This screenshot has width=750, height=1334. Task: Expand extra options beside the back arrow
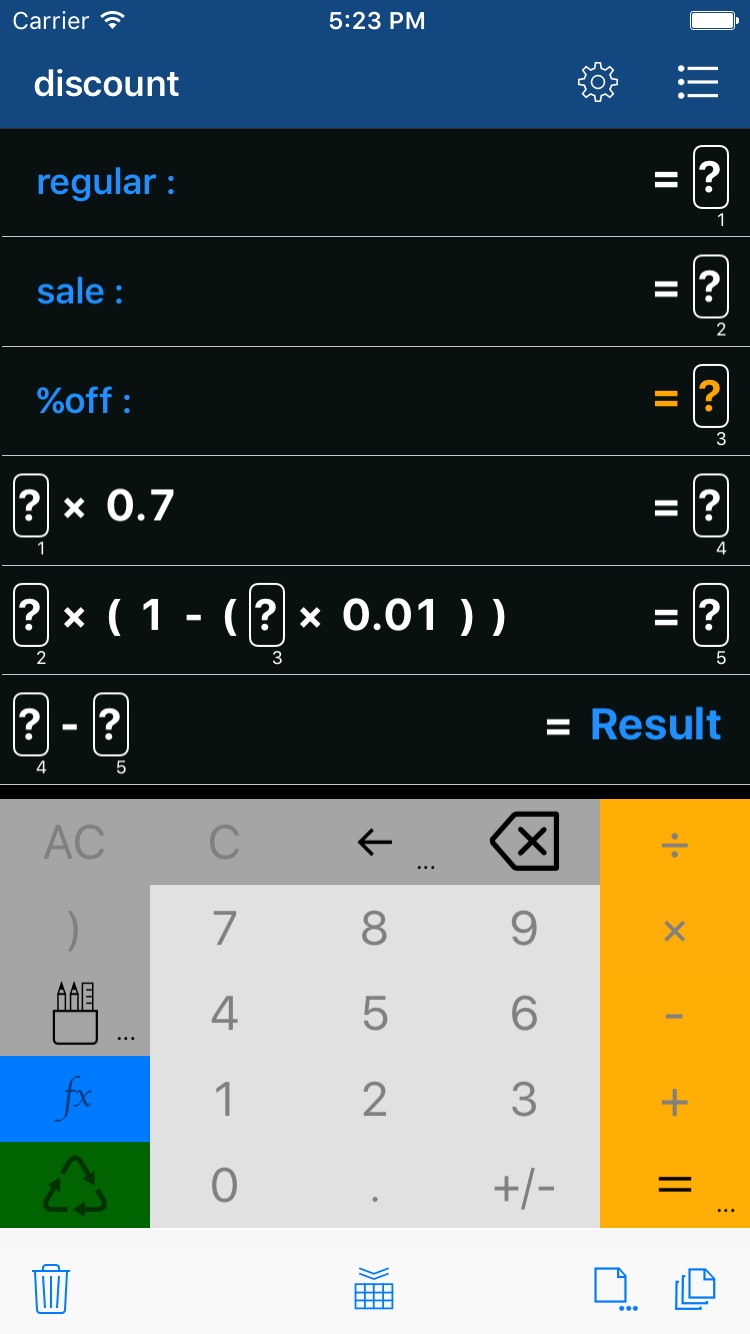click(426, 866)
